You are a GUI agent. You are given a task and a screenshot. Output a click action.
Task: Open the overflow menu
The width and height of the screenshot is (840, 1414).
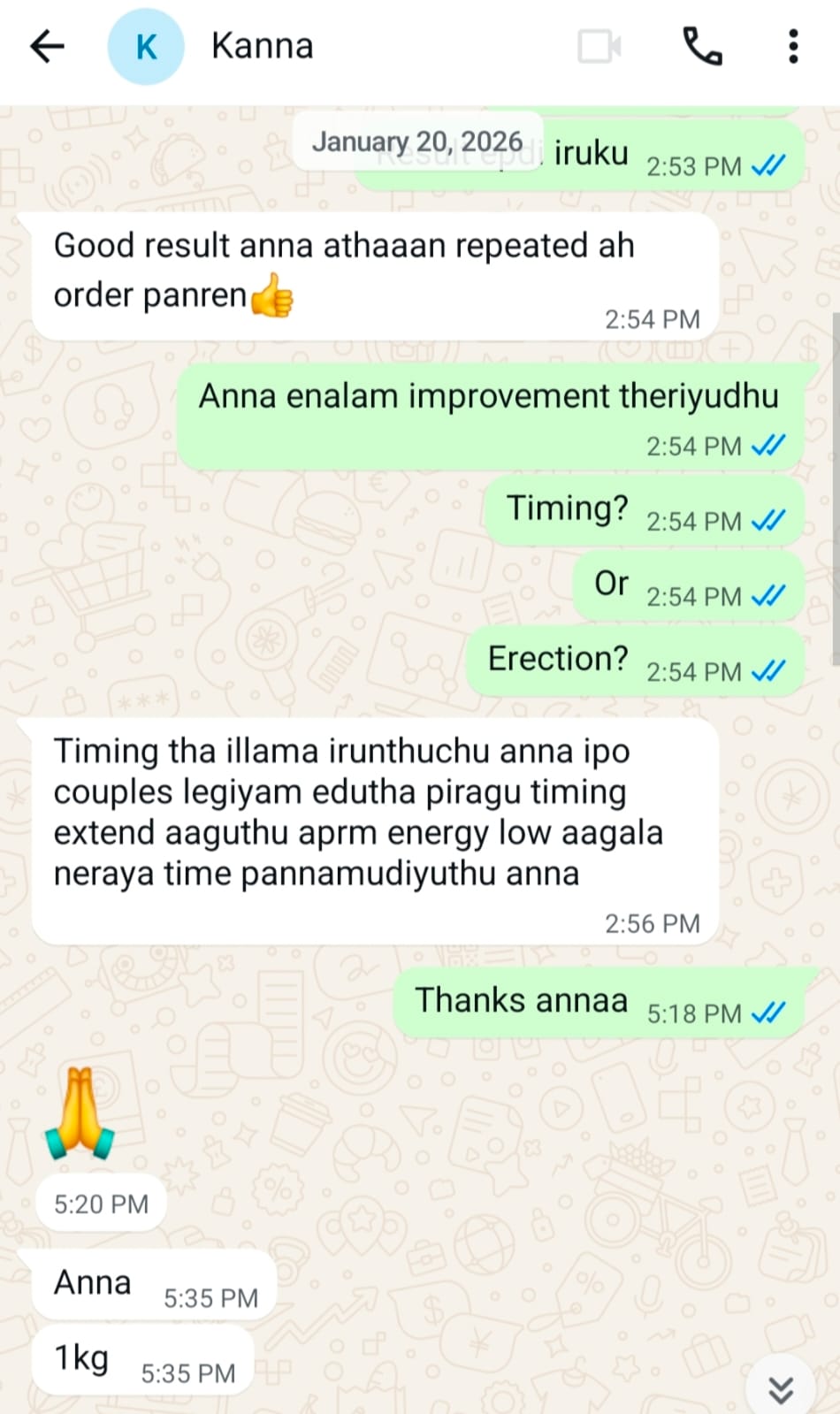click(x=793, y=46)
